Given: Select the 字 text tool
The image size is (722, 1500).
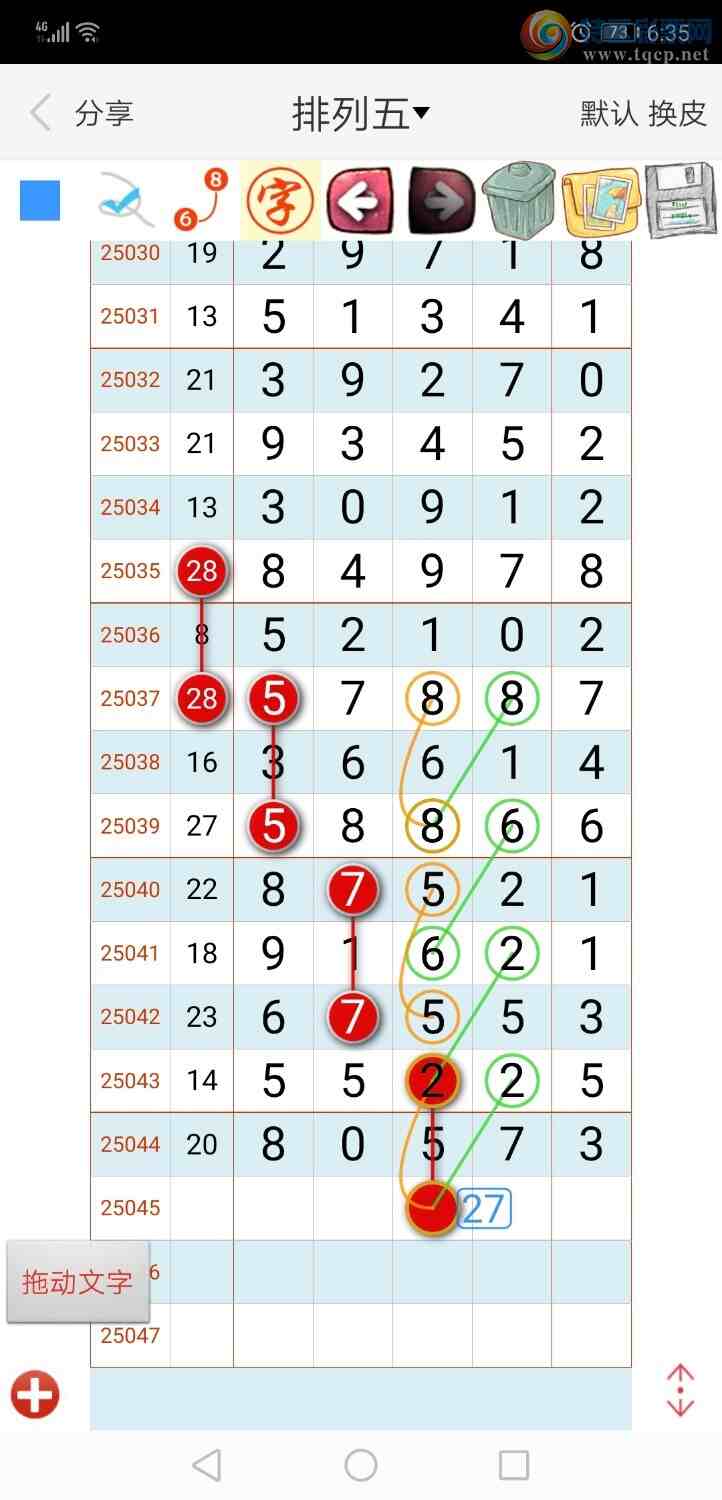Looking at the screenshot, I should click(280, 201).
